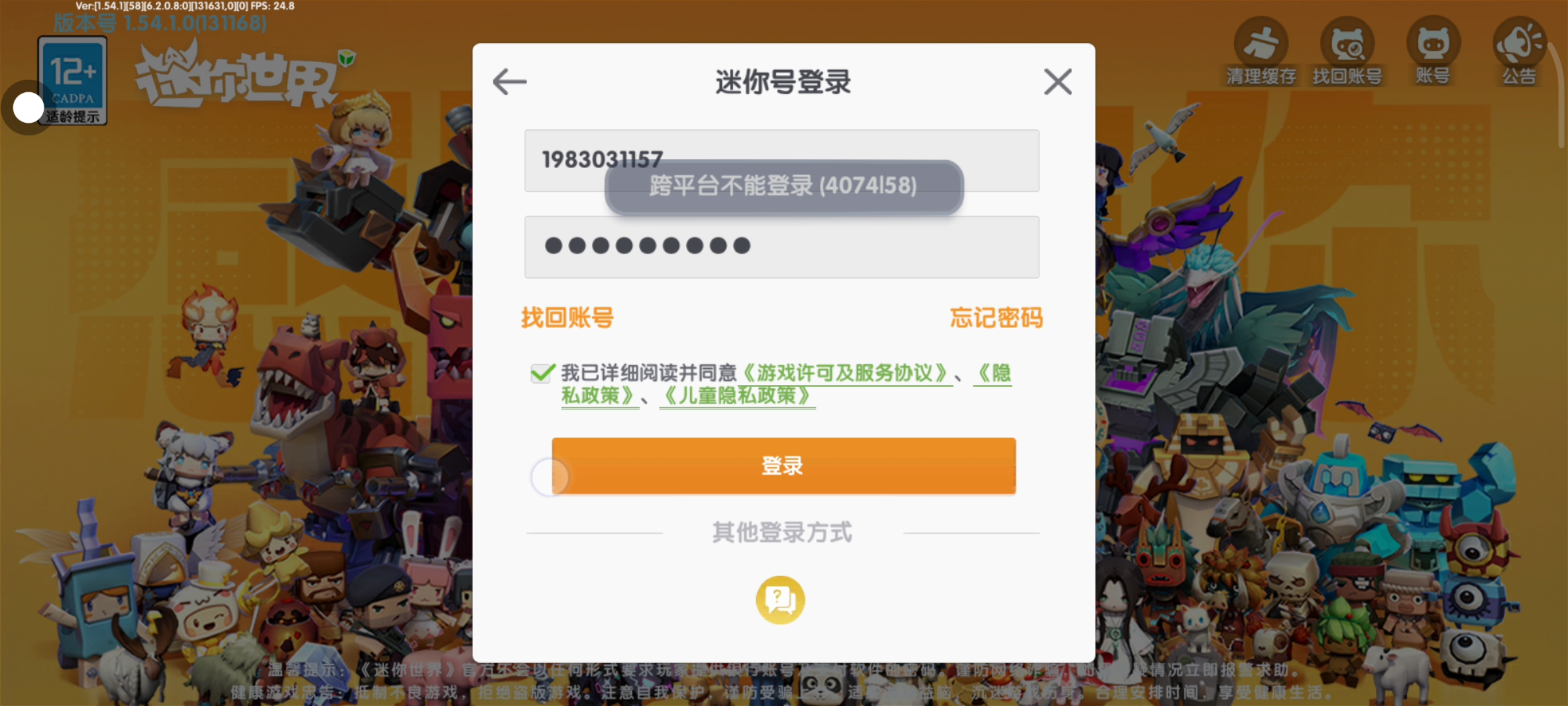
Task: Open 《儿童隐私政策》 link
Action: click(737, 396)
